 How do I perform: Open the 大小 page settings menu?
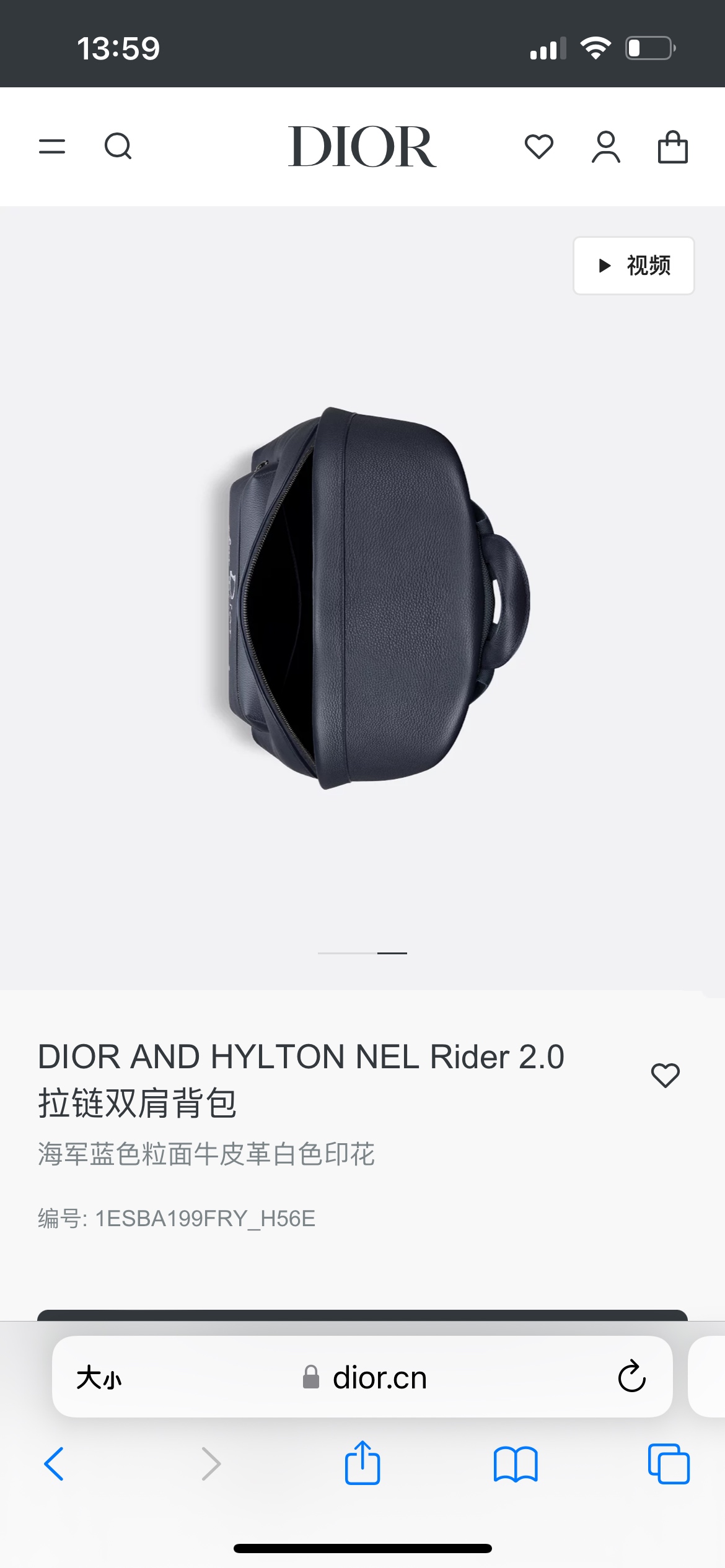[x=99, y=1378]
